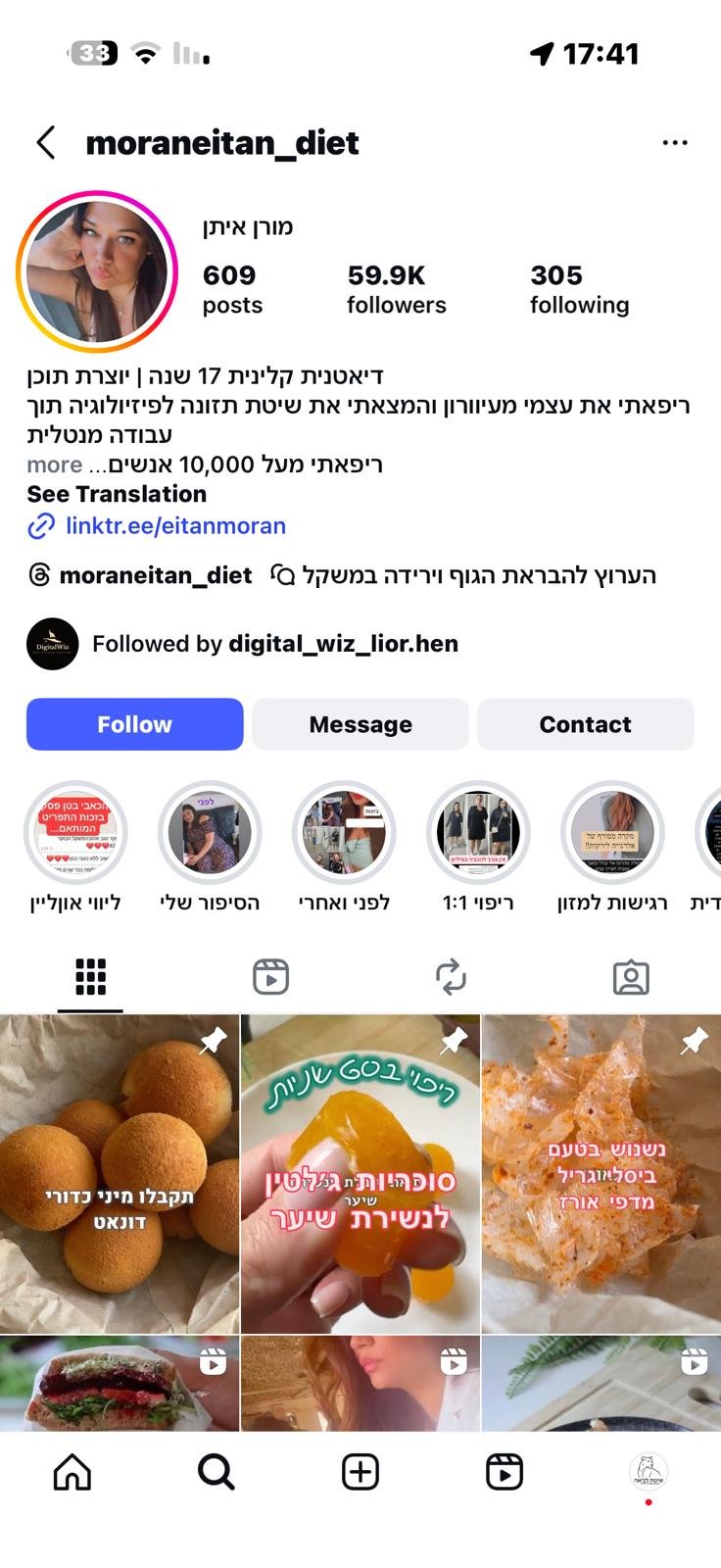721x1568 pixels.
Task: Open the ליווי אונליין story highlight
Action: coord(75,833)
